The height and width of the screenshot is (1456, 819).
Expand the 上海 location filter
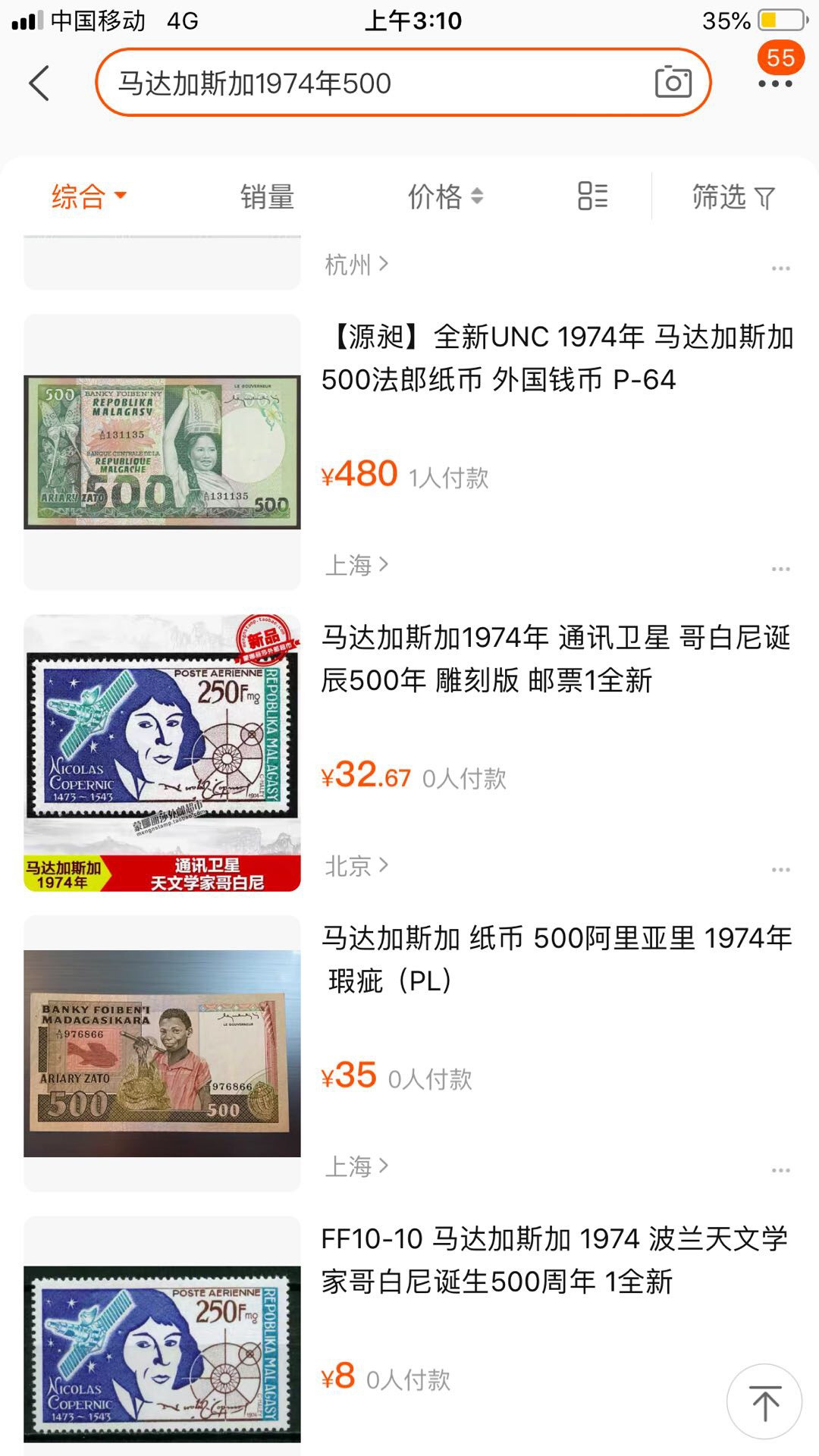(x=356, y=565)
